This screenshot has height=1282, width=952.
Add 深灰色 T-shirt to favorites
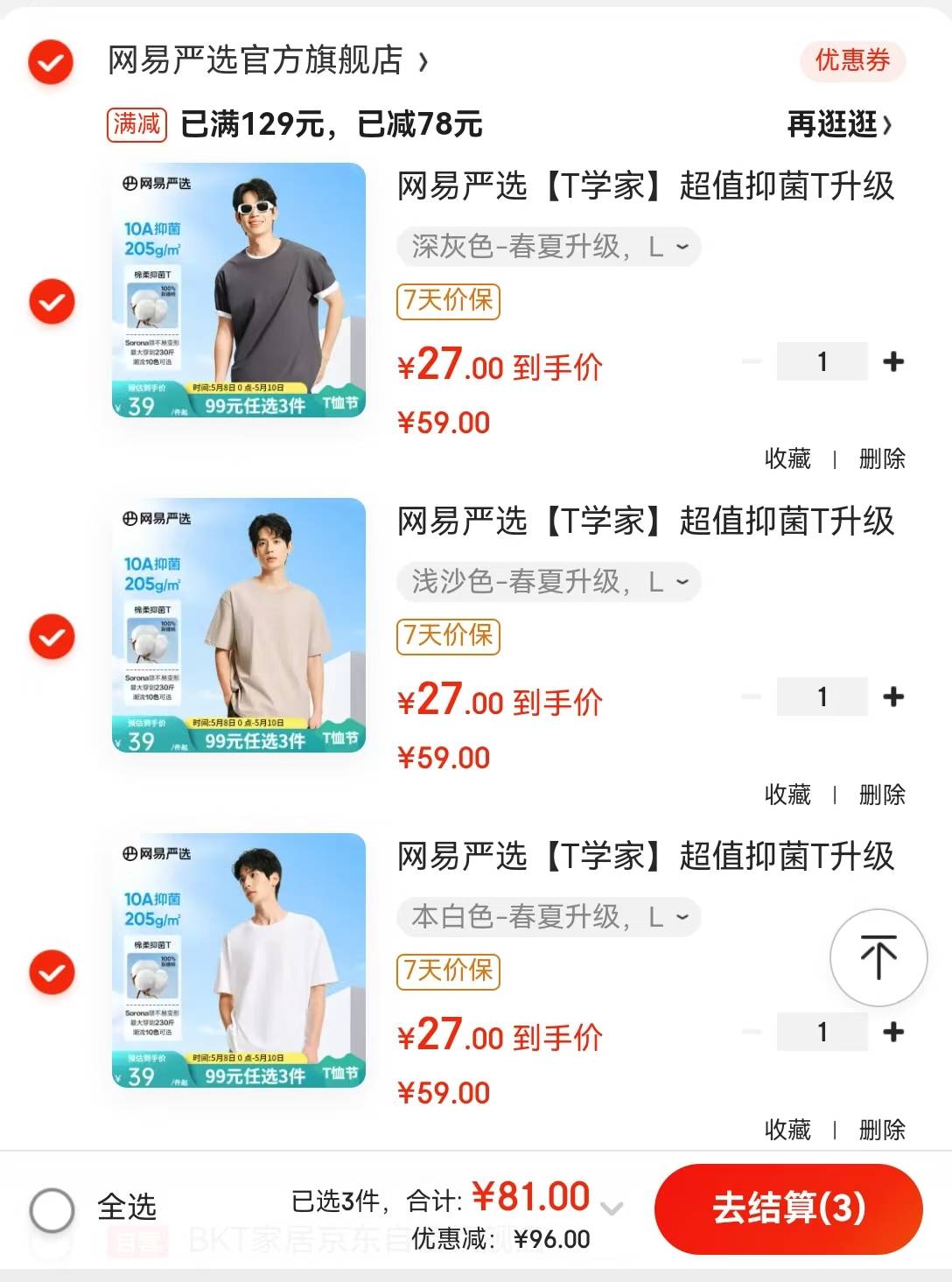[787, 459]
